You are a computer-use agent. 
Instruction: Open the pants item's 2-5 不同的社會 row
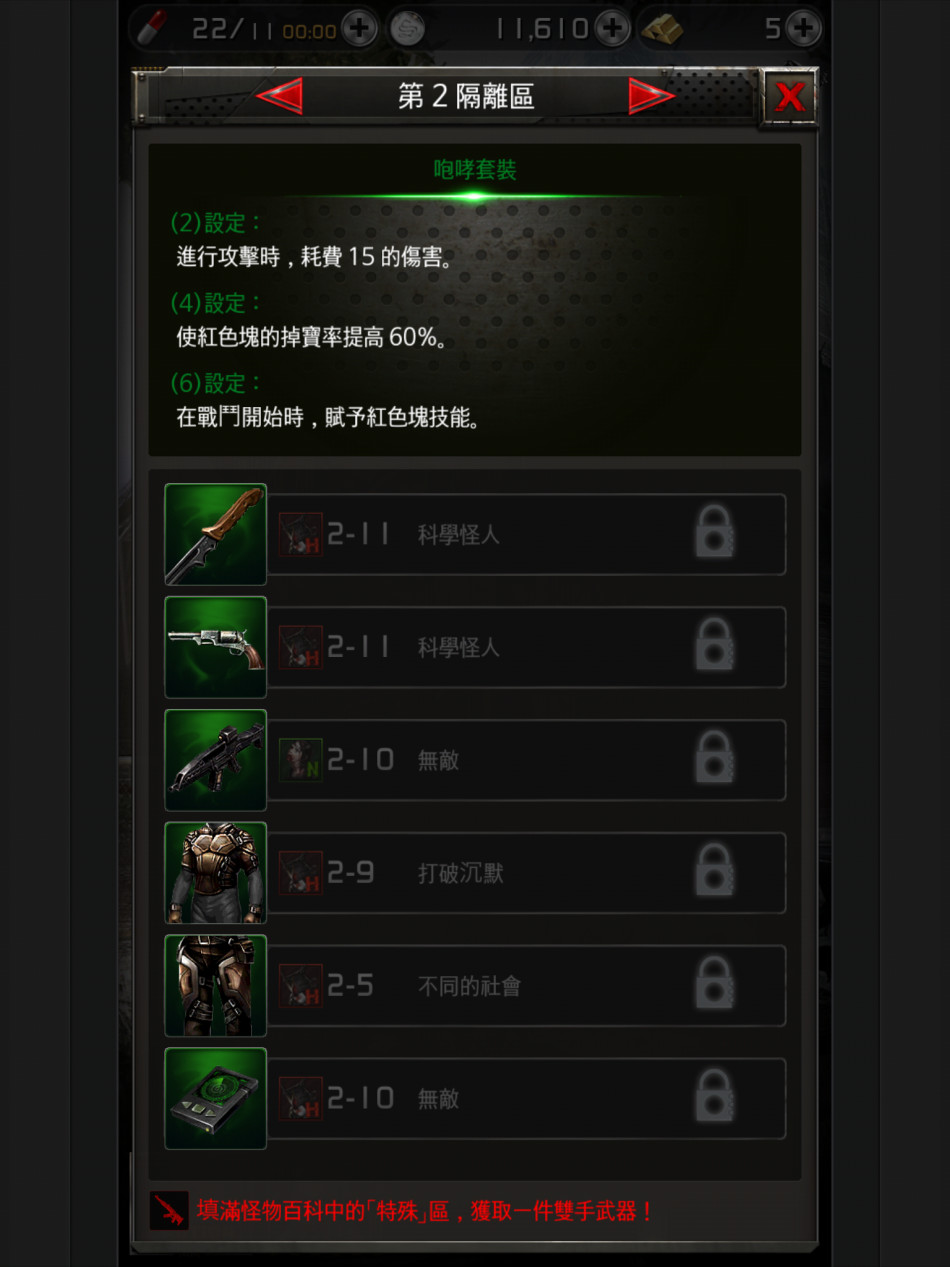(x=526, y=986)
